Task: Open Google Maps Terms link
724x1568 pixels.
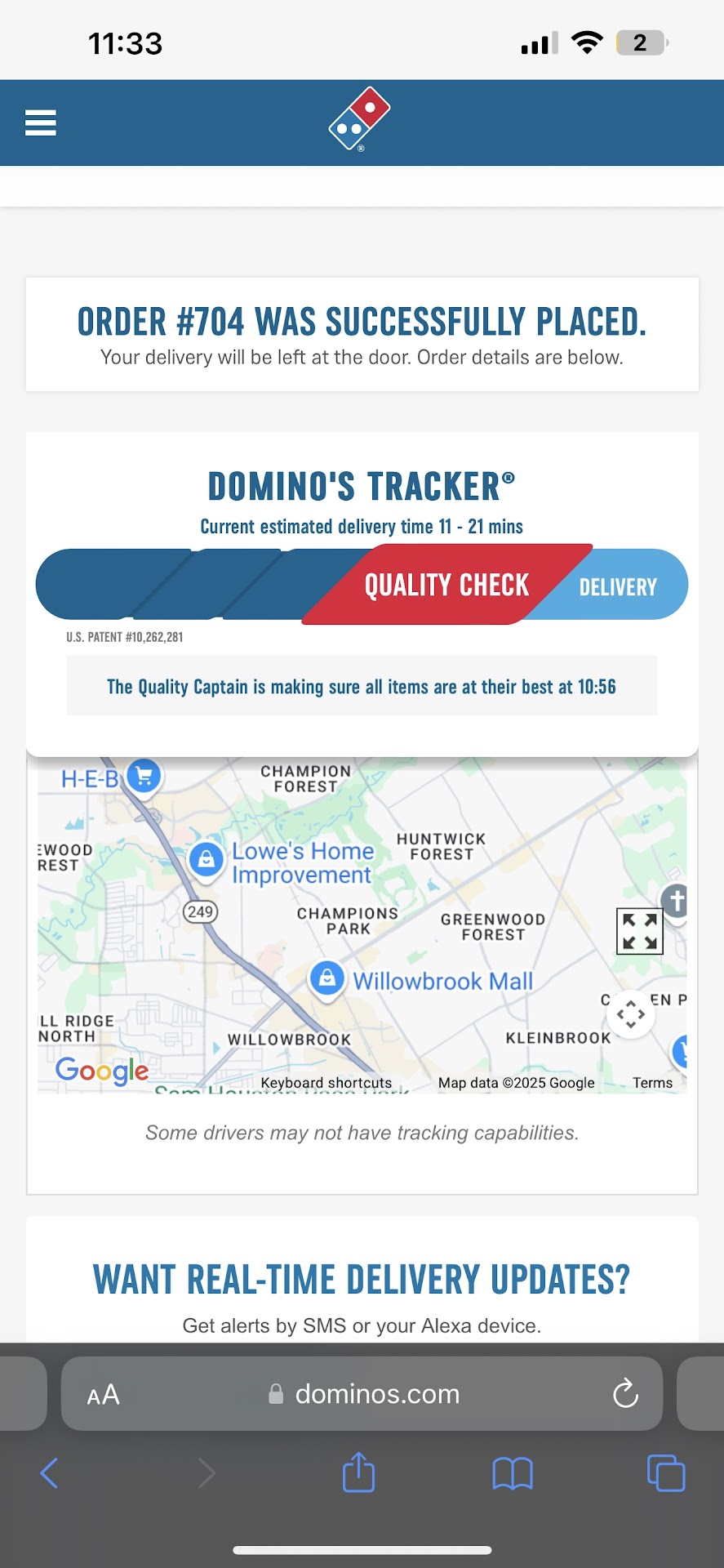Action: pyautogui.click(x=652, y=1083)
